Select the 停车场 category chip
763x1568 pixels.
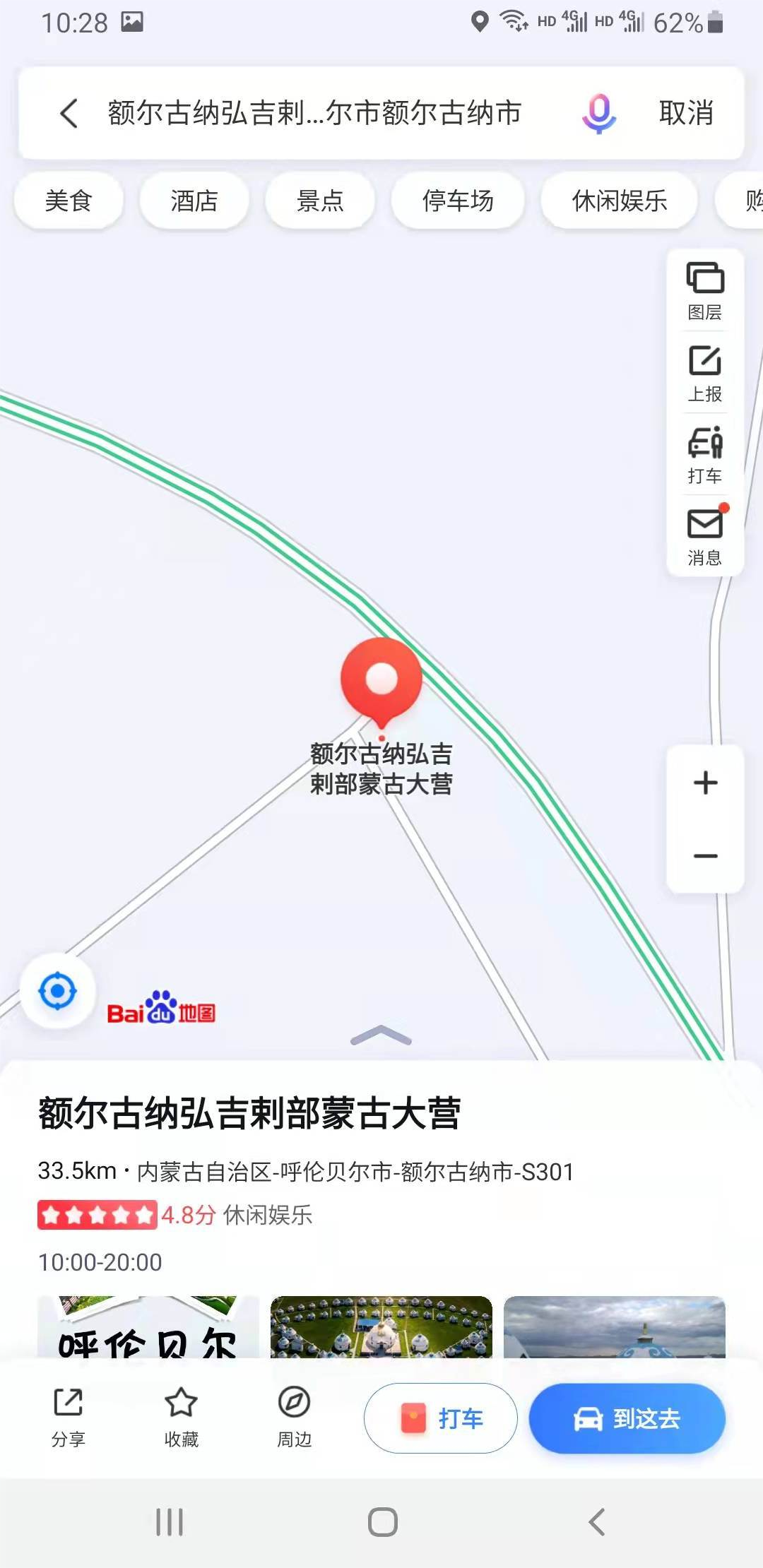coord(458,201)
